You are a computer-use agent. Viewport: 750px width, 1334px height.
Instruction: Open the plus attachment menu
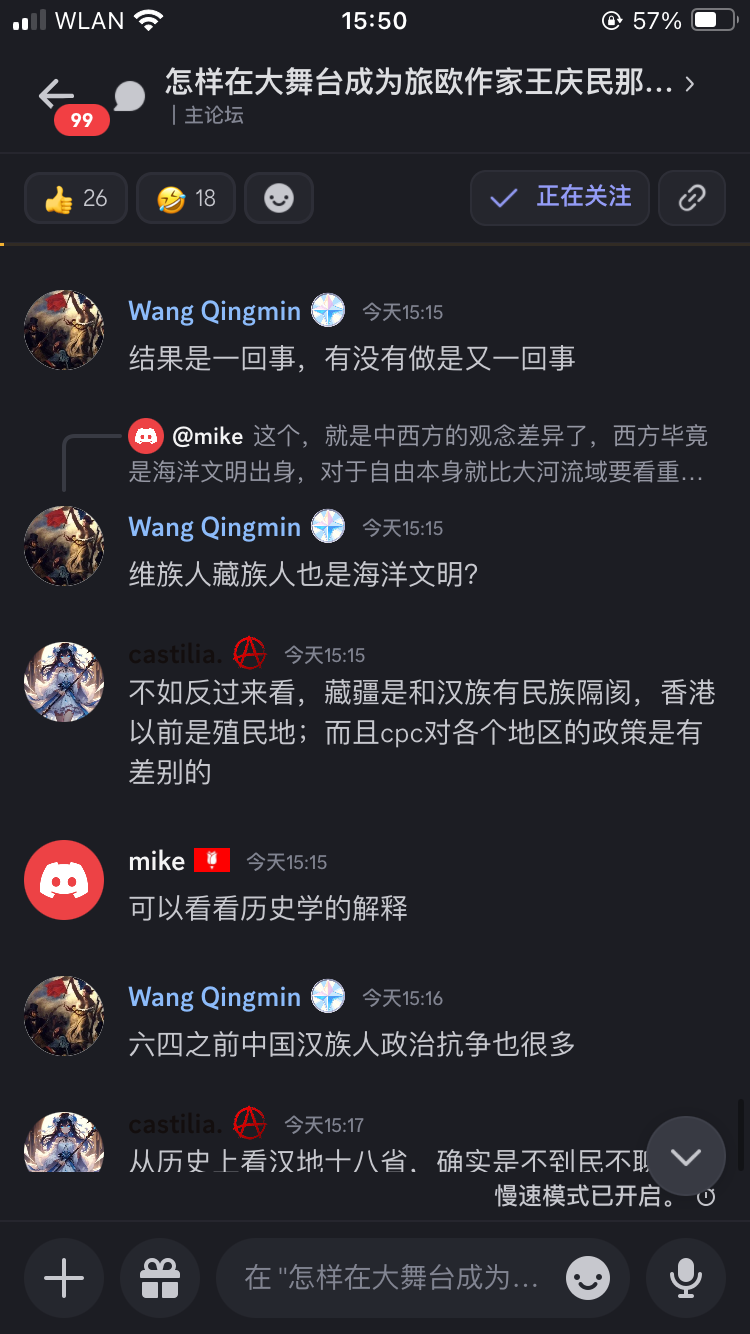coord(64,1277)
